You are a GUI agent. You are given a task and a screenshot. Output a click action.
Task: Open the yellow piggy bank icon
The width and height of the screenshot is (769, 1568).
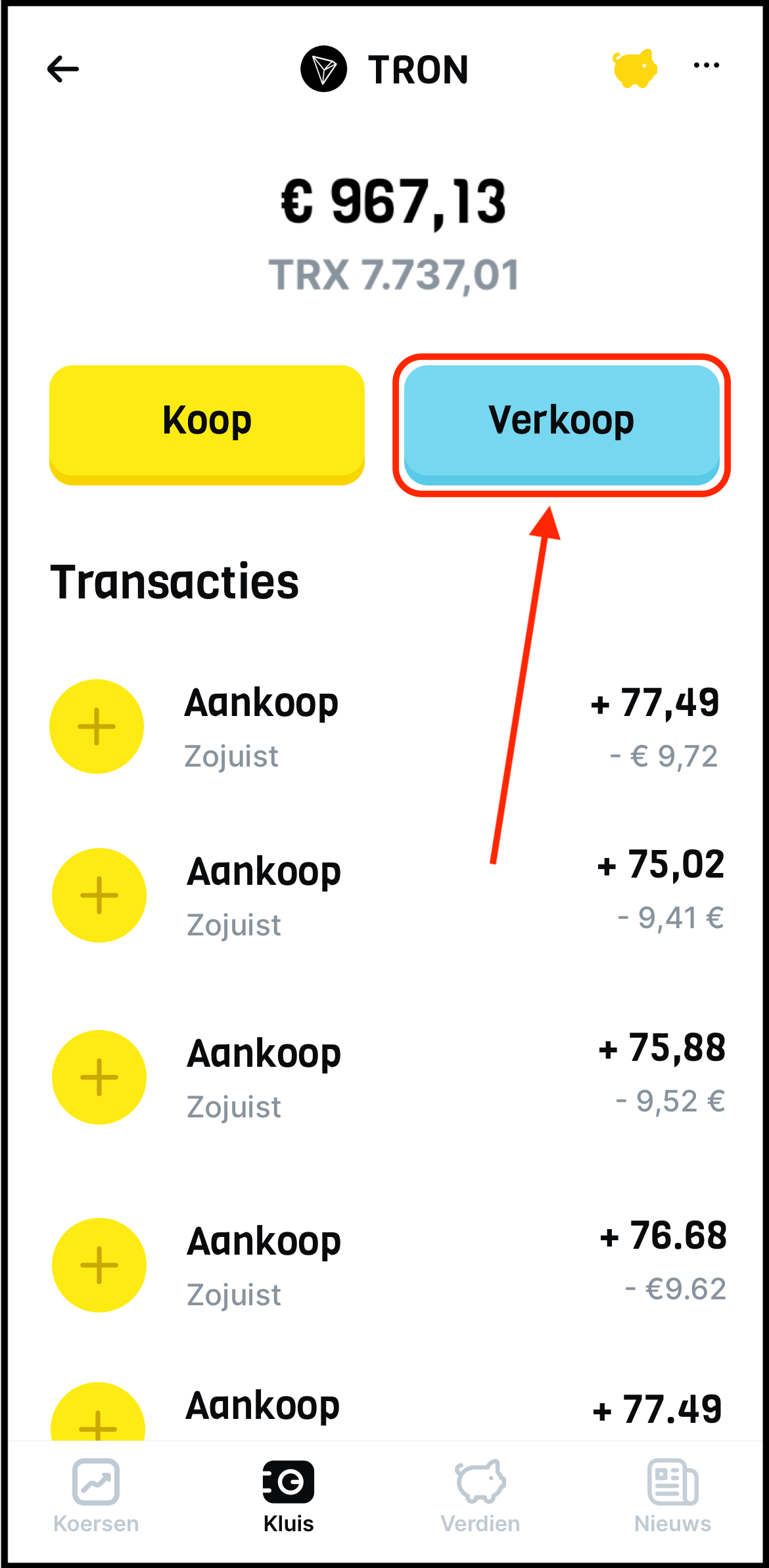[634, 68]
